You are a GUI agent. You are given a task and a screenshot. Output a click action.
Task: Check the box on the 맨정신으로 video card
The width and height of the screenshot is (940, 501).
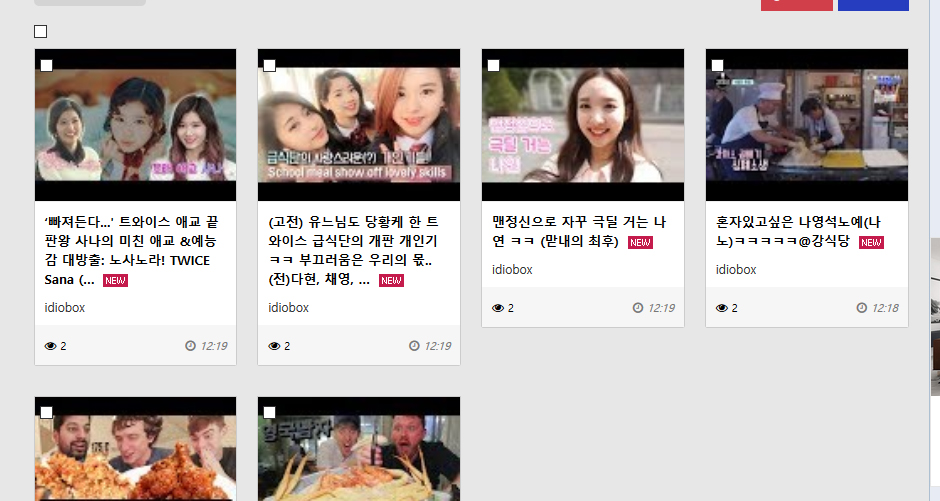pyautogui.click(x=494, y=66)
